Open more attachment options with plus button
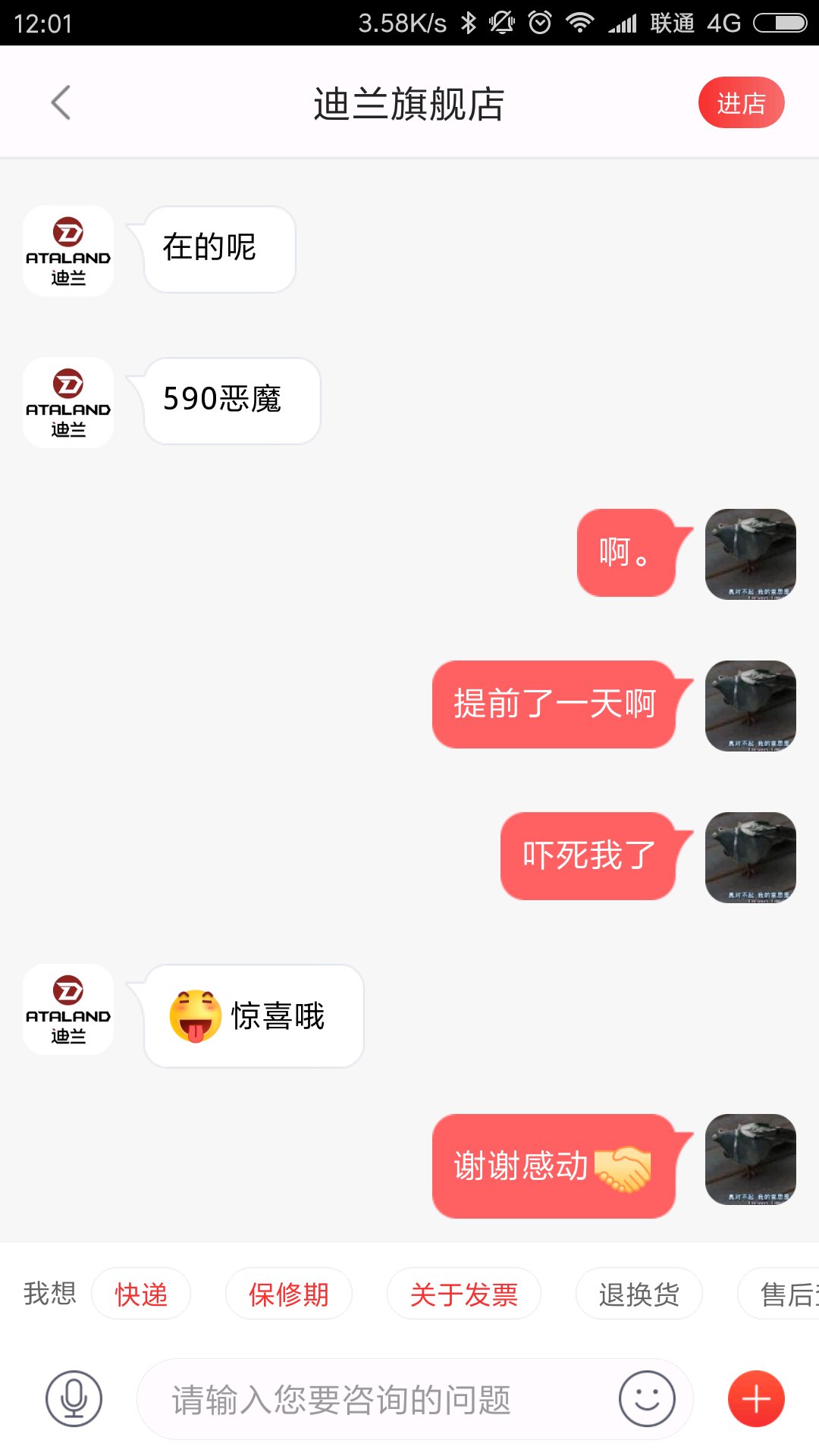This screenshot has width=819, height=1456. pyautogui.click(x=756, y=1399)
